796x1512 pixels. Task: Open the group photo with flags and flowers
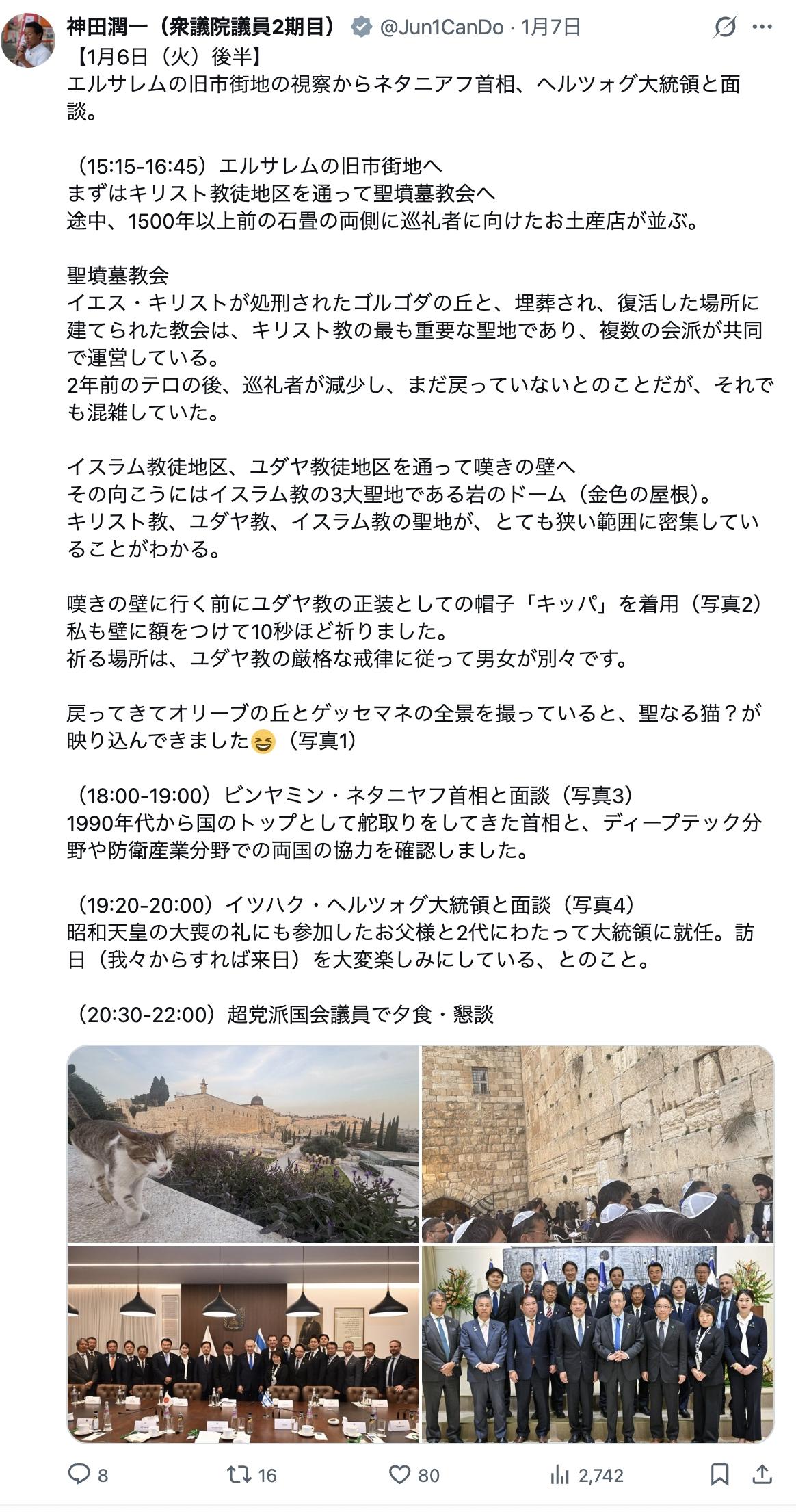pos(598,1344)
